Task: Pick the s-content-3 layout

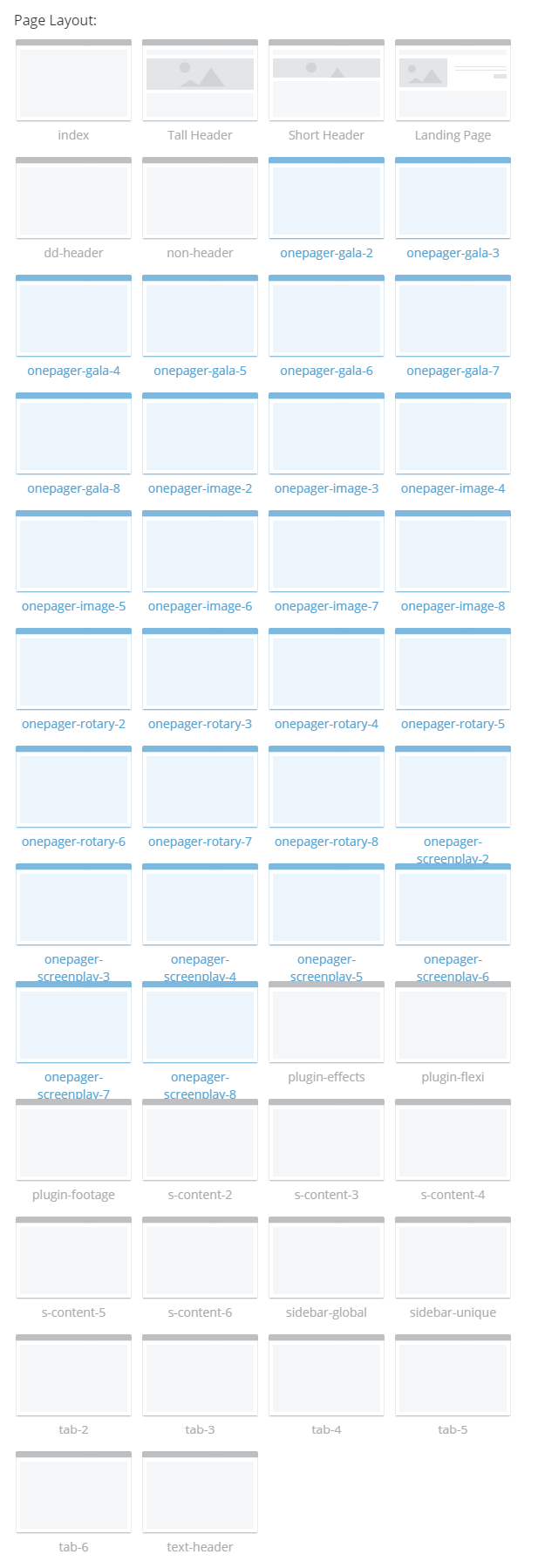Action: (326, 1141)
